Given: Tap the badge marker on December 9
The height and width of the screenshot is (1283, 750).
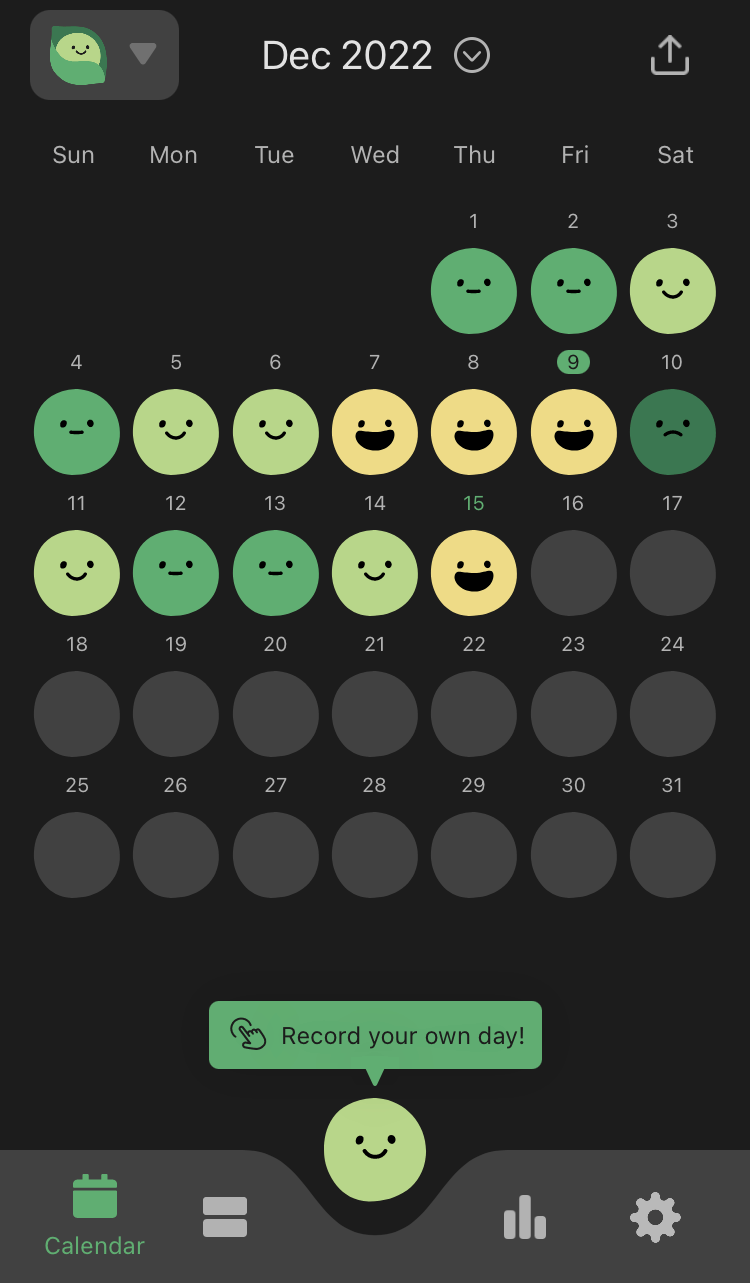Looking at the screenshot, I should pos(573,361).
